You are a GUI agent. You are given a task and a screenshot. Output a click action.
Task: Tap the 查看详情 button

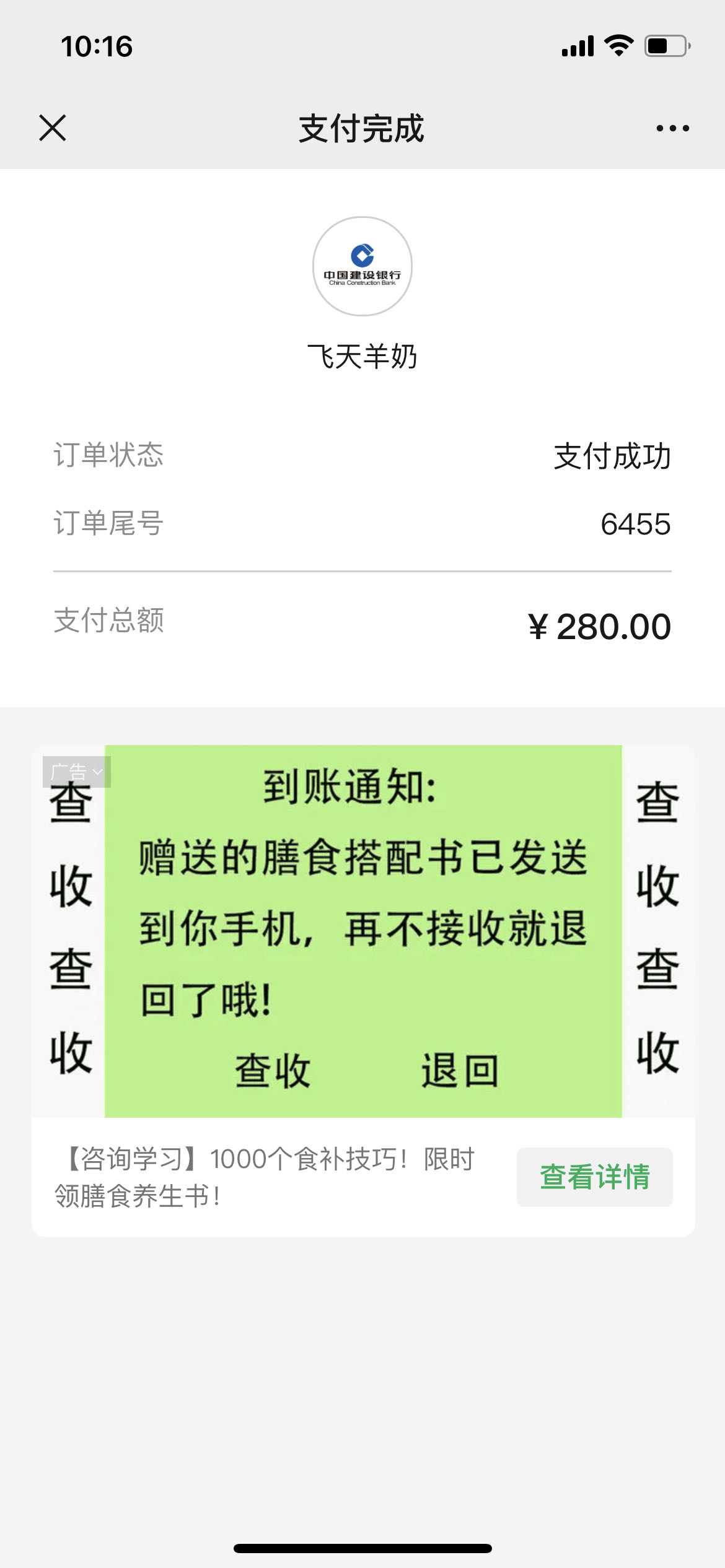[x=594, y=1177]
